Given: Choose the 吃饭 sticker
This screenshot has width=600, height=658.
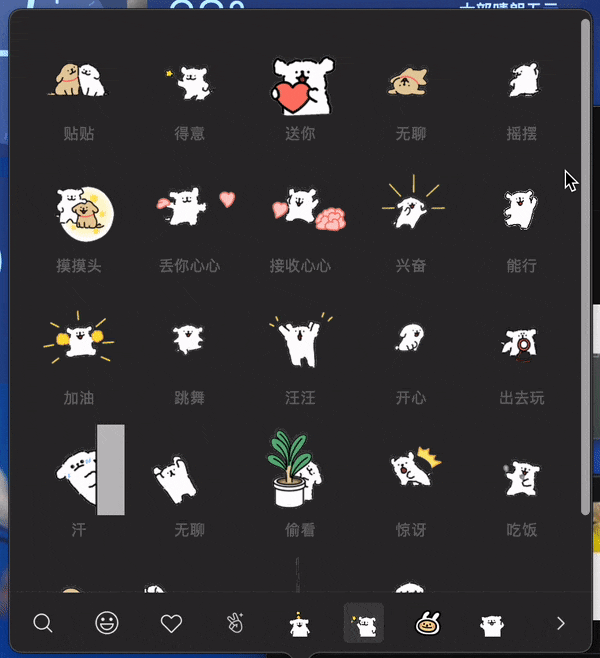Looking at the screenshot, I should click(522, 477).
